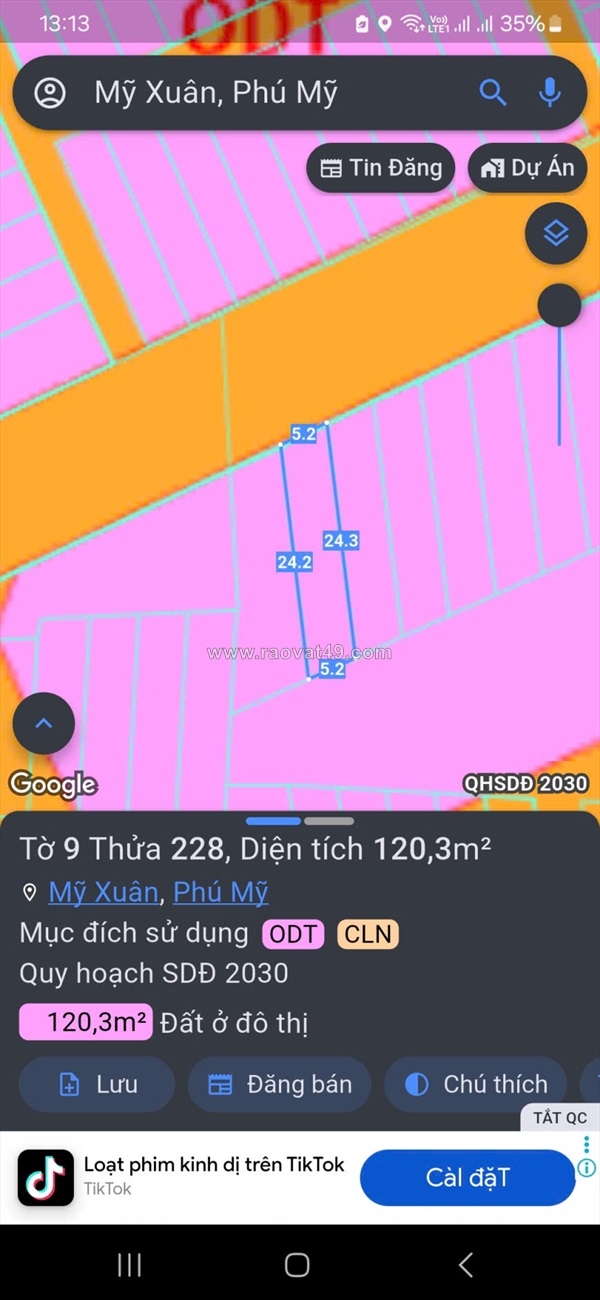Viewport: 600px width, 1300px height.
Task: Open the ad info icon
Action: pos(587,1167)
